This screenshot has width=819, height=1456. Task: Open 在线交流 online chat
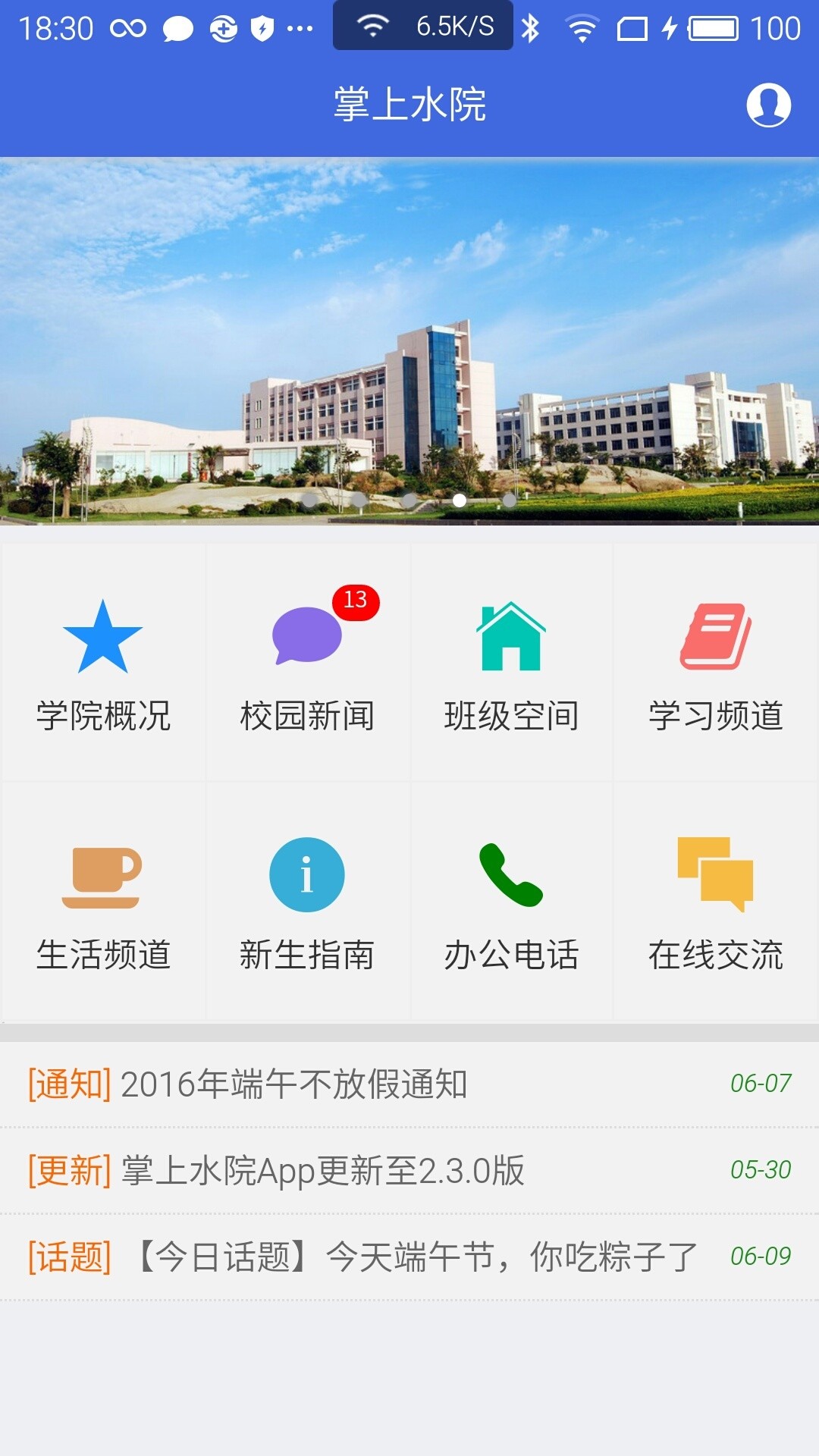[x=715, y=902]
